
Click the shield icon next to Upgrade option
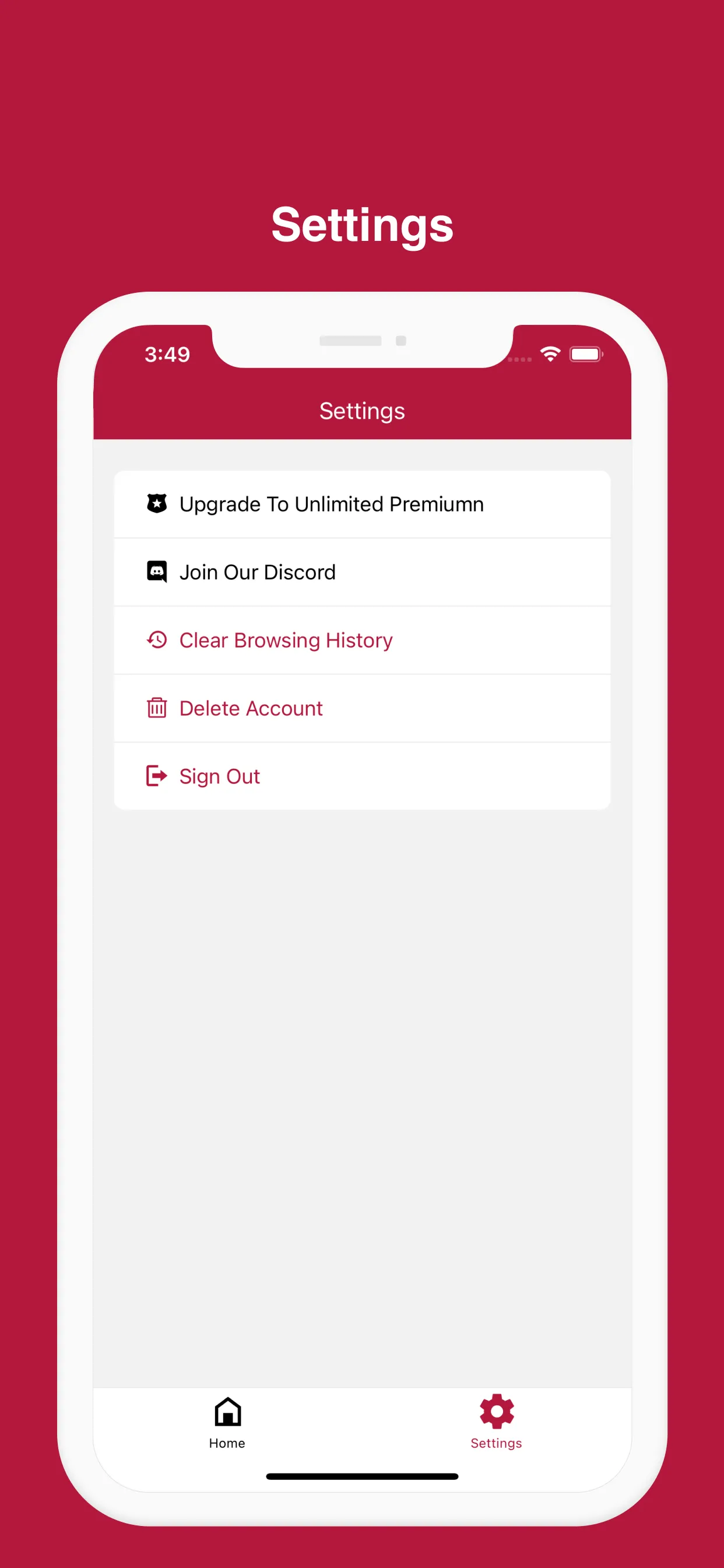pyautogui.click(x=157, y=503)
